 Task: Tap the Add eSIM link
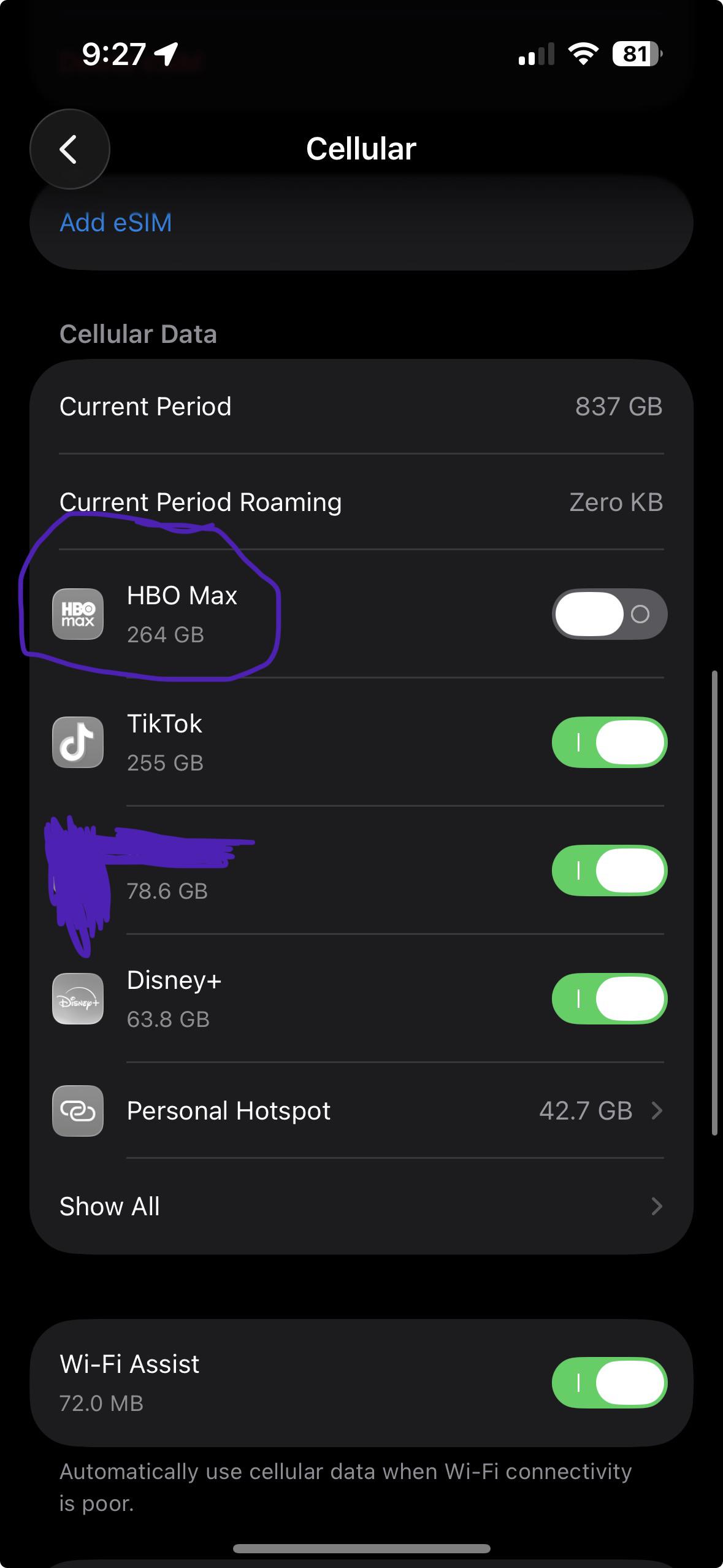116,223
